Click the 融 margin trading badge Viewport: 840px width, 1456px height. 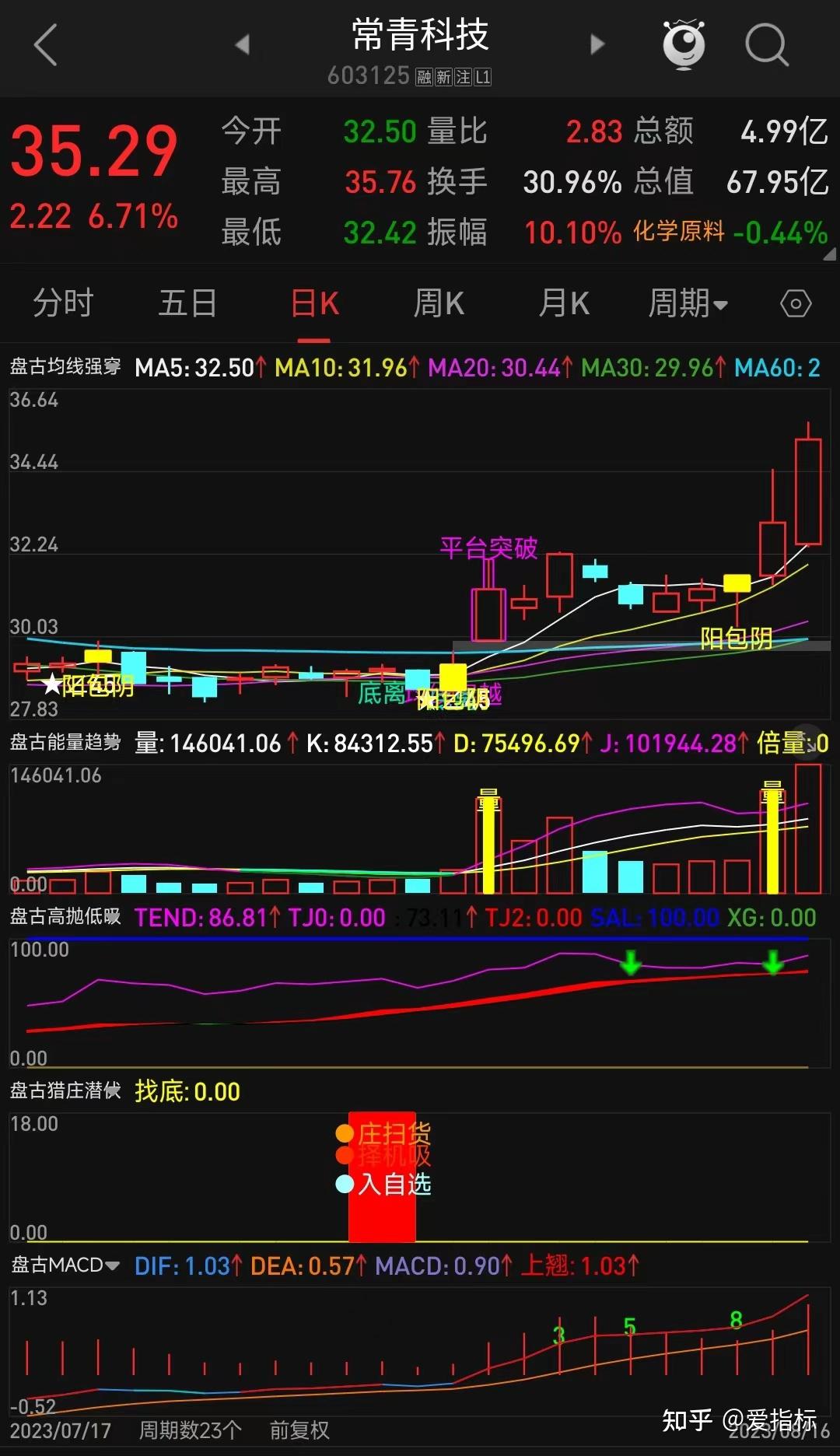(x=425, y=77)
